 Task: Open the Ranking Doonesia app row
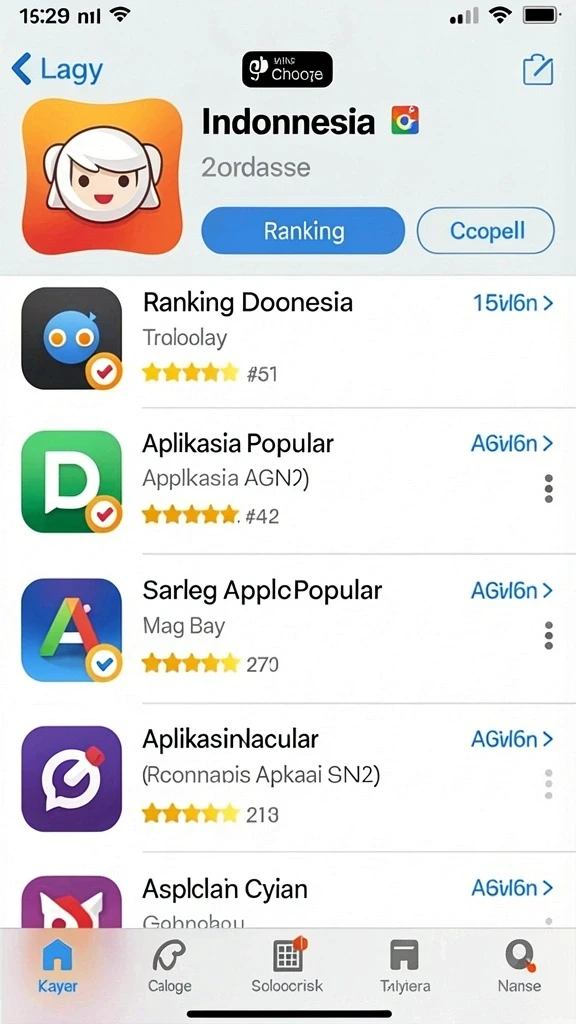[288, 338]
